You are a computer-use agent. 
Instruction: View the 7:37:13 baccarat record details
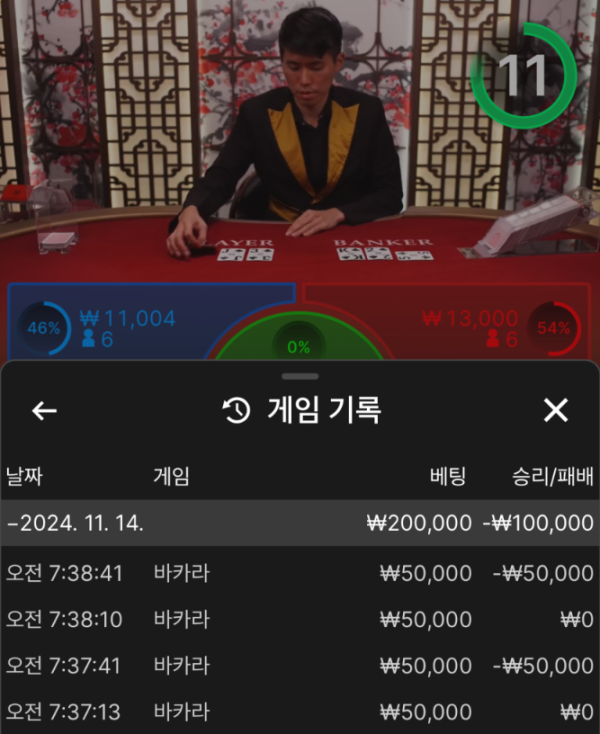(300, 712)
